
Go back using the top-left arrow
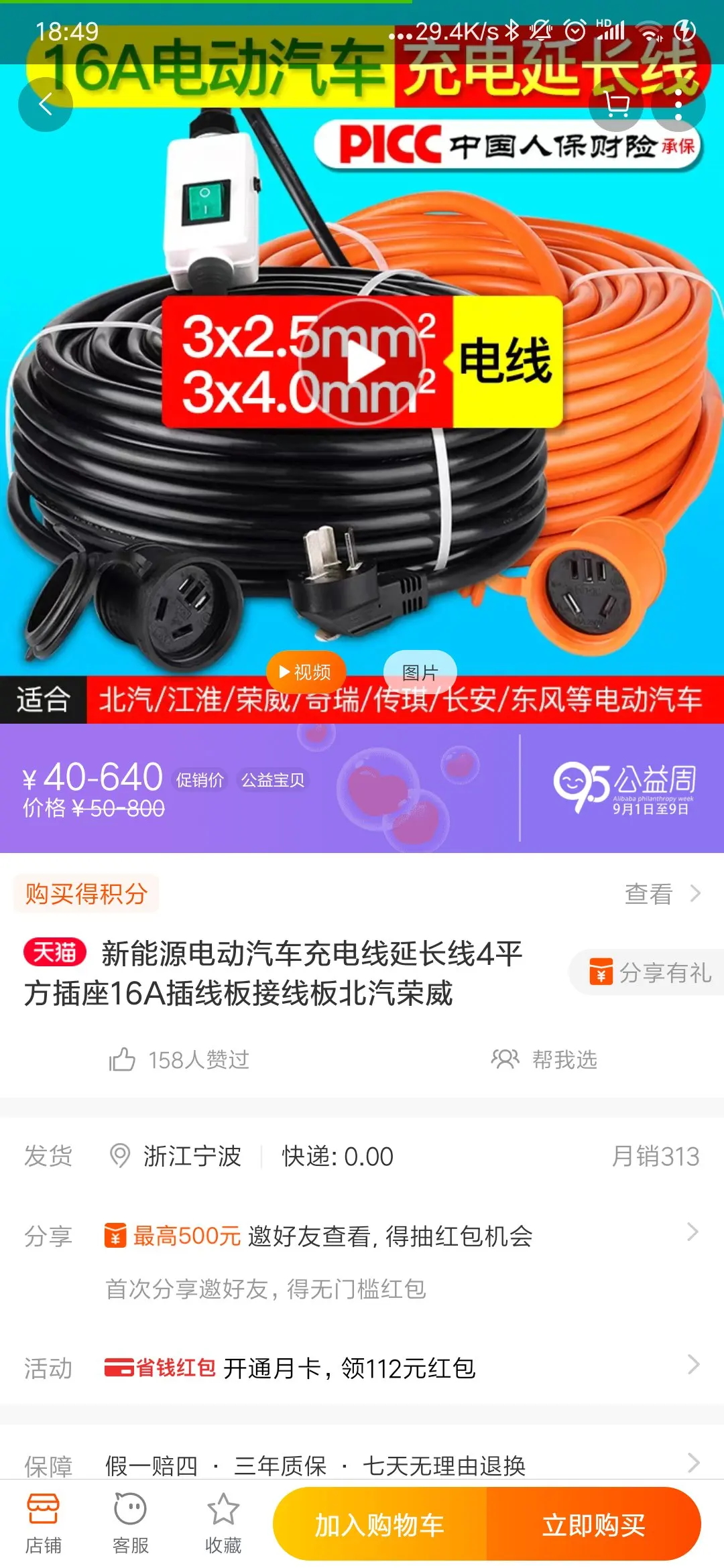point(46,105)
